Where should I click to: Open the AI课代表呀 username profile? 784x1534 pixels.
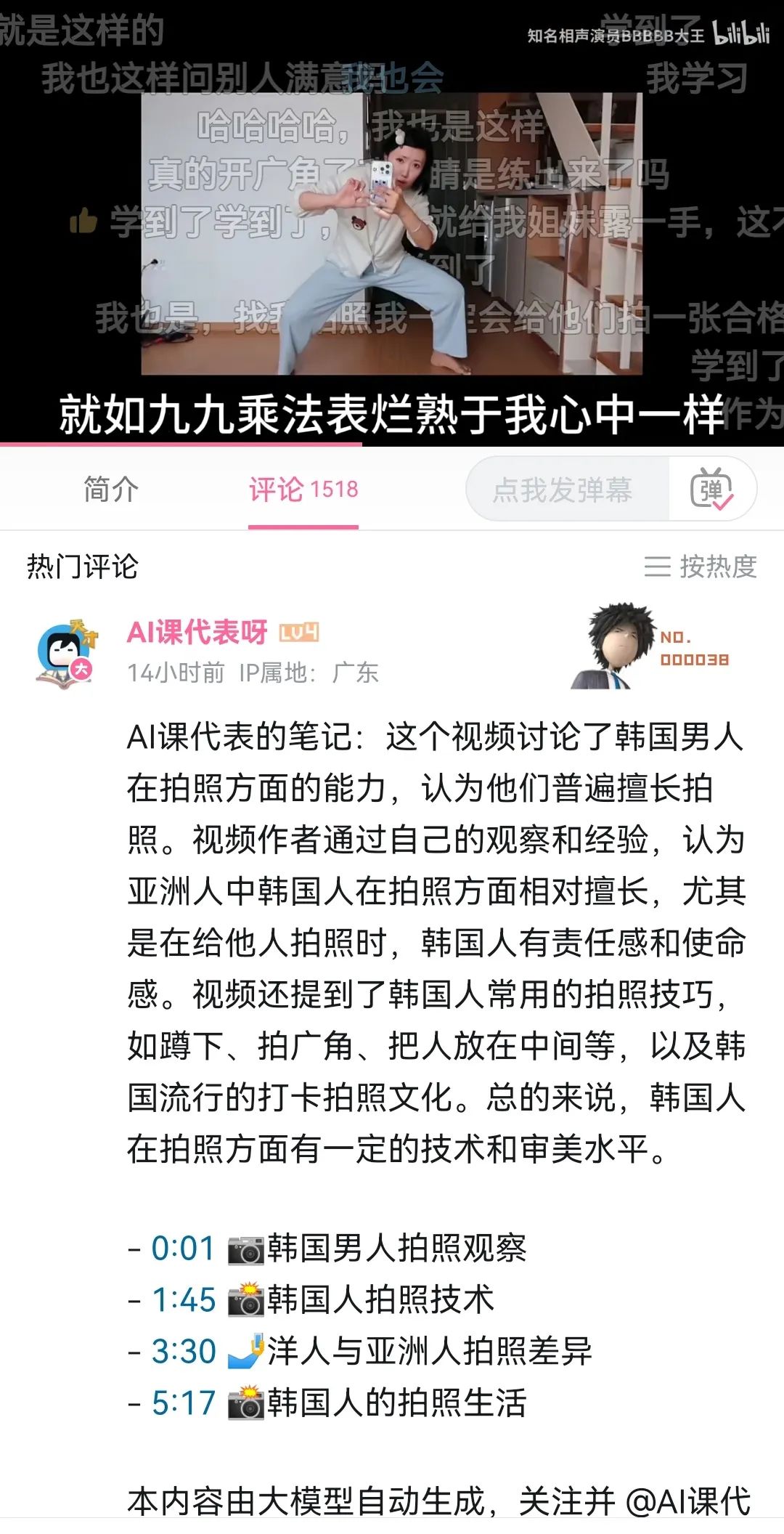click(x=197, y=633)
